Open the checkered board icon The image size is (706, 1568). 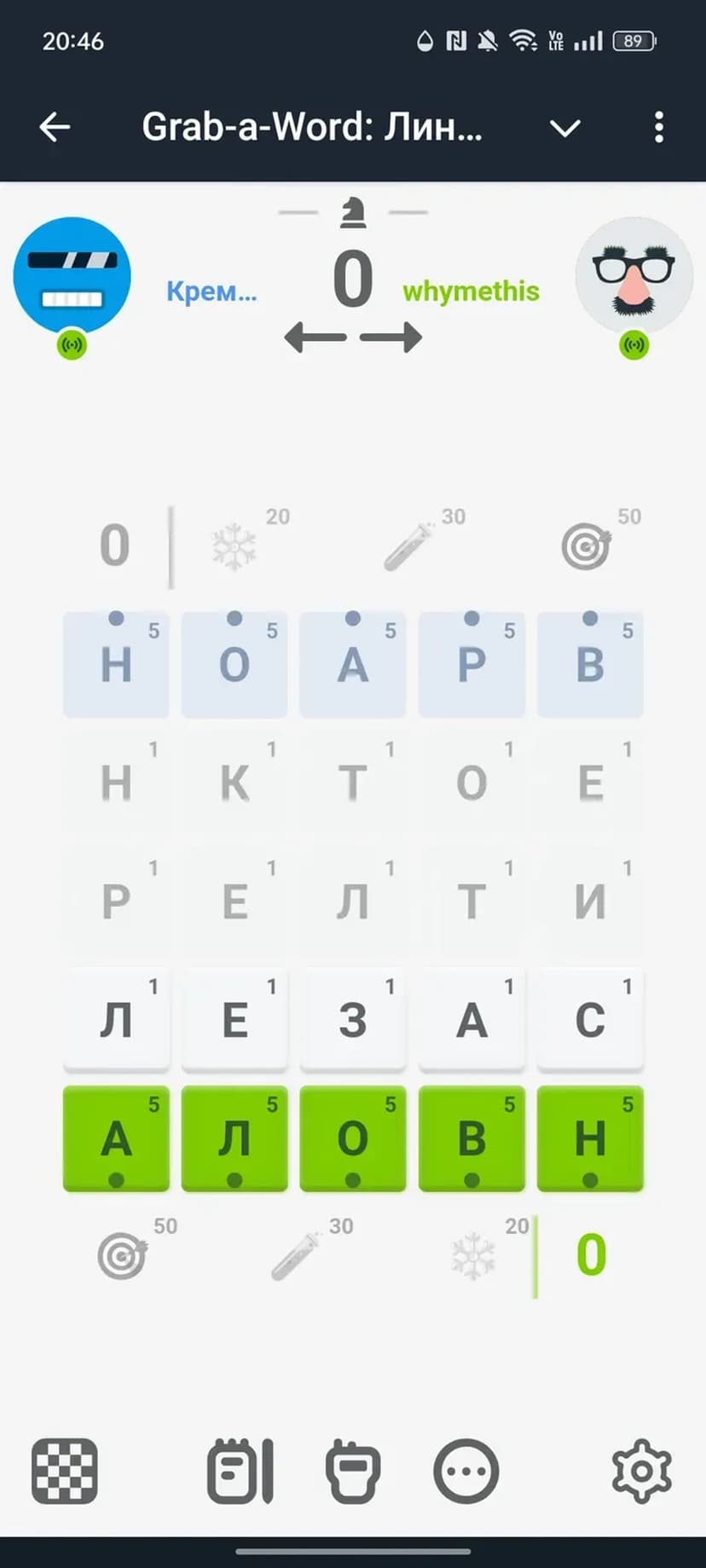coord(65,1471)
